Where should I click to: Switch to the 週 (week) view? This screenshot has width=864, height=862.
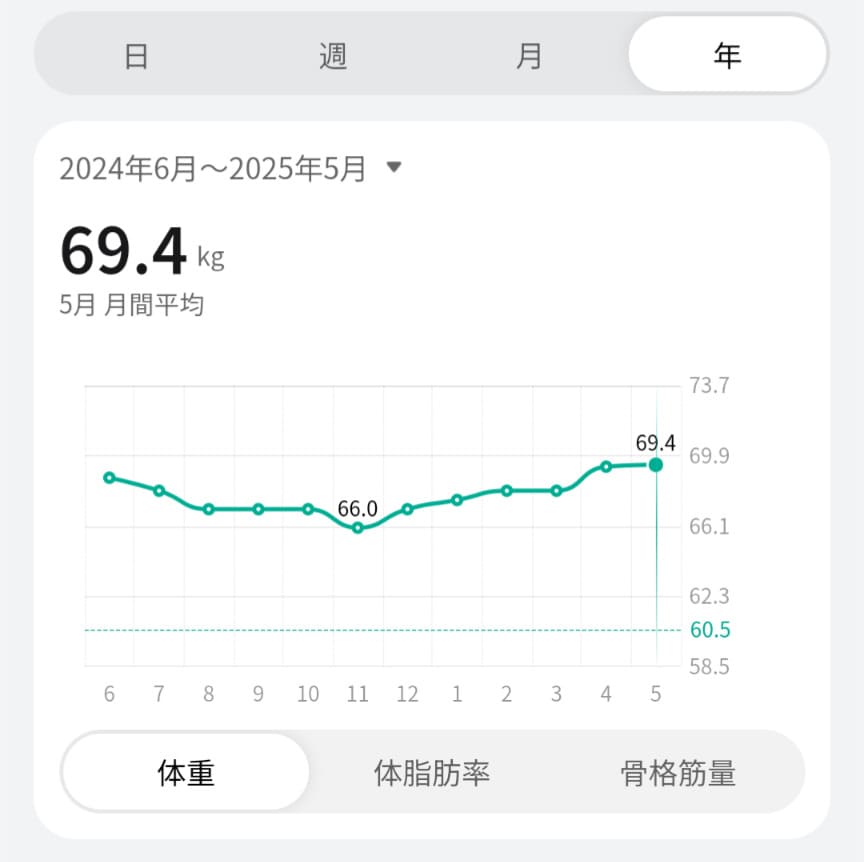pos(333,56)
